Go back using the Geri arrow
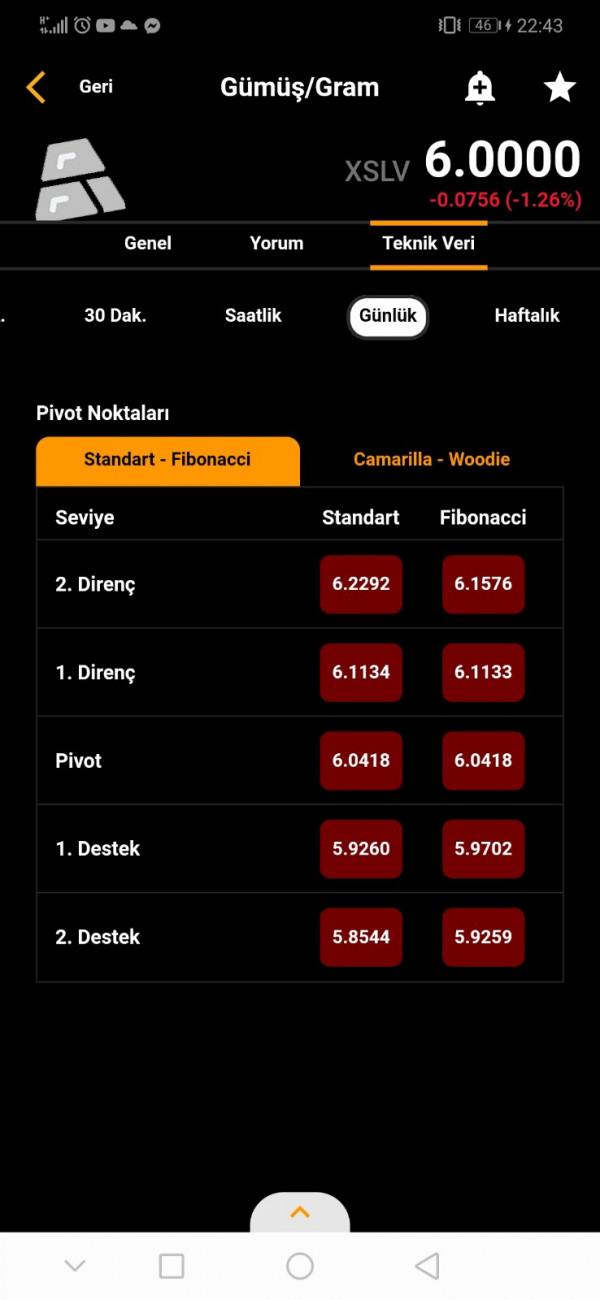Image resolution: width=600 pixels, height=1300 pixels. pyautogui.click(x=36, y=87)
